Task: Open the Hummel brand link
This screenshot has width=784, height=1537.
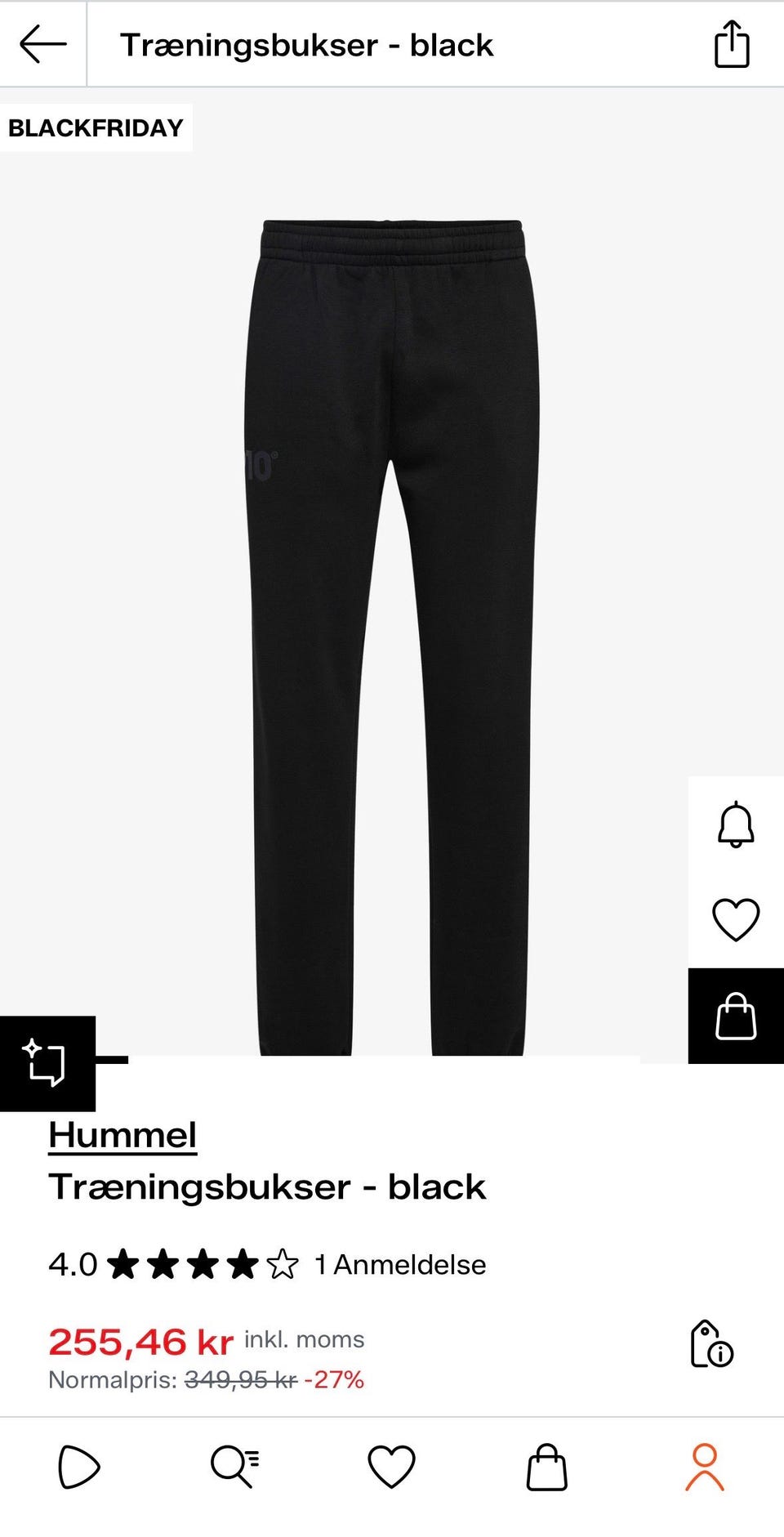Action: pyautogui.click(x=122, y=1135)
